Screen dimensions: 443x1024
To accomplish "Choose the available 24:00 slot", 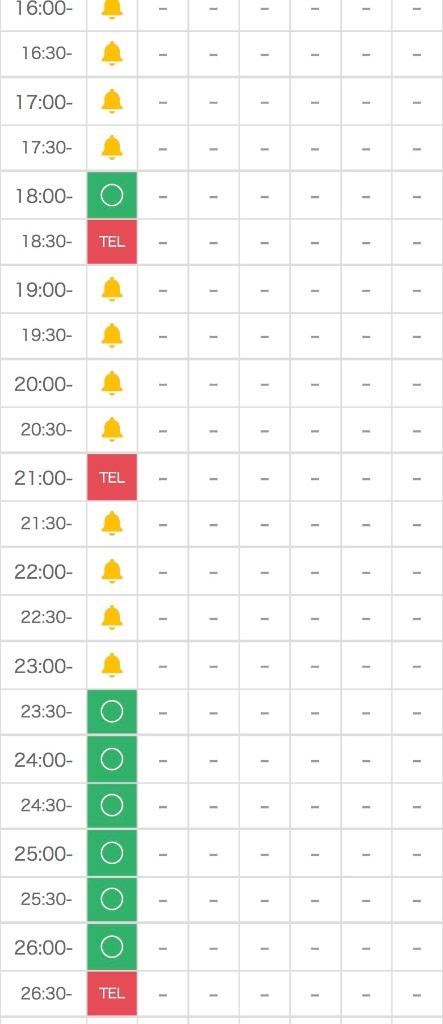I will [x=112, y=759].
